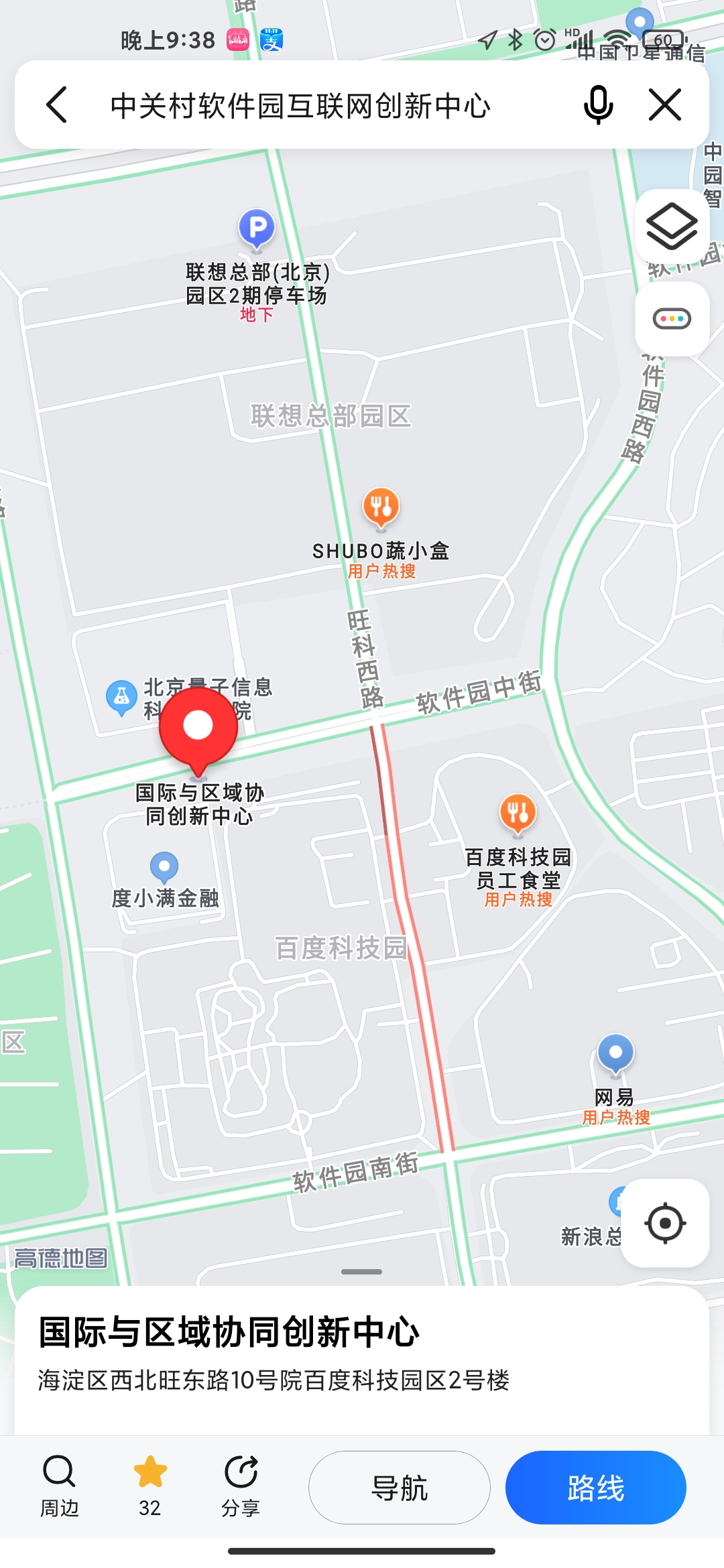Start voice search with the microphone
This screenshot has height=1568, width=724.
click(598, 105)
